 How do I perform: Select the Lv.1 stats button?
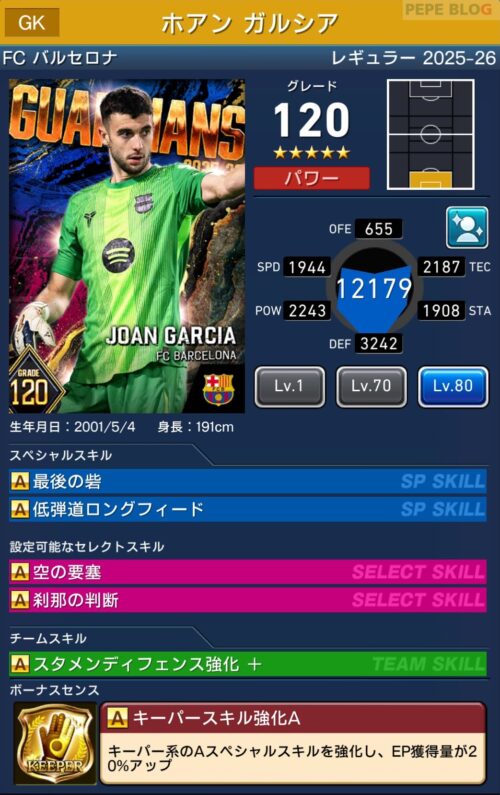(290, 387)
